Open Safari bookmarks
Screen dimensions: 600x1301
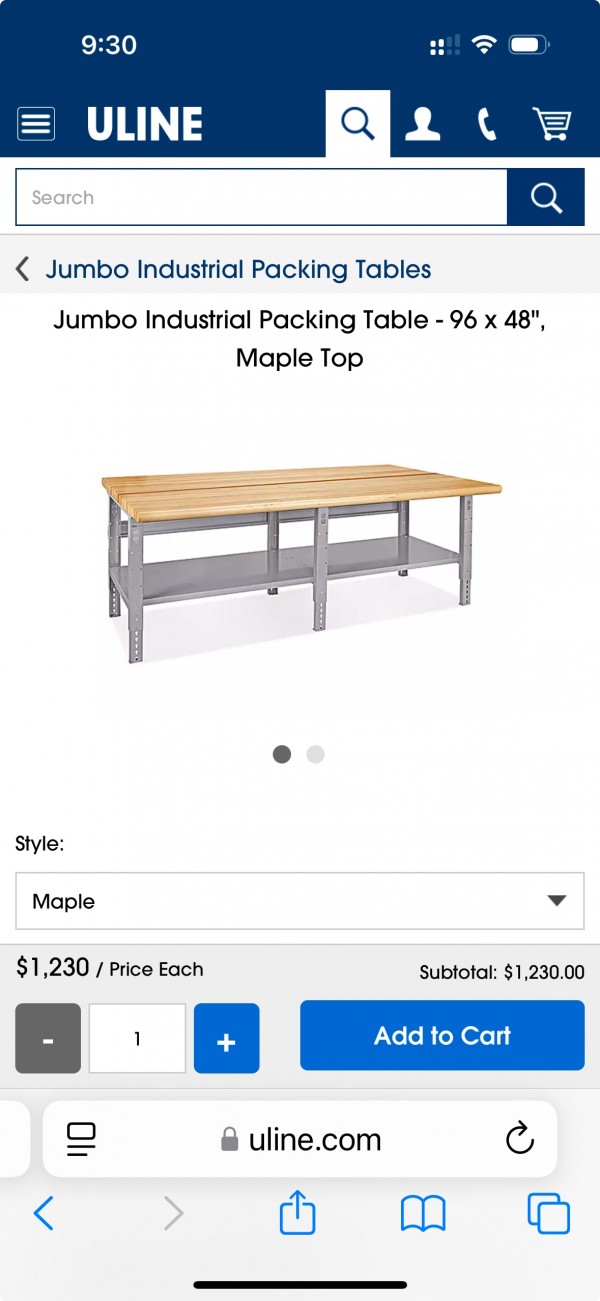(423, 1215)
